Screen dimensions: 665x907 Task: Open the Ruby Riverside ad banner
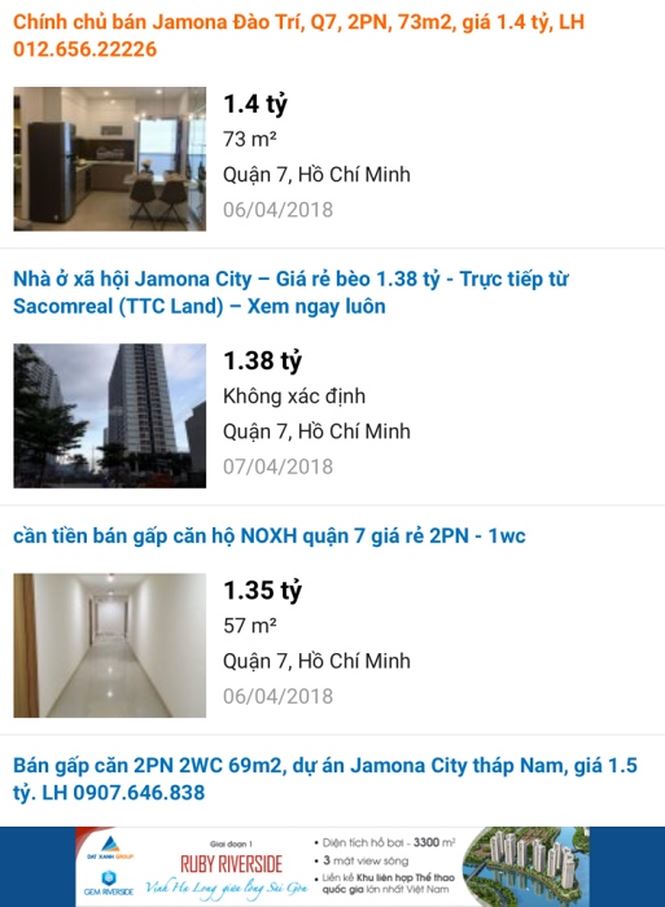click(x=332, y=866)
